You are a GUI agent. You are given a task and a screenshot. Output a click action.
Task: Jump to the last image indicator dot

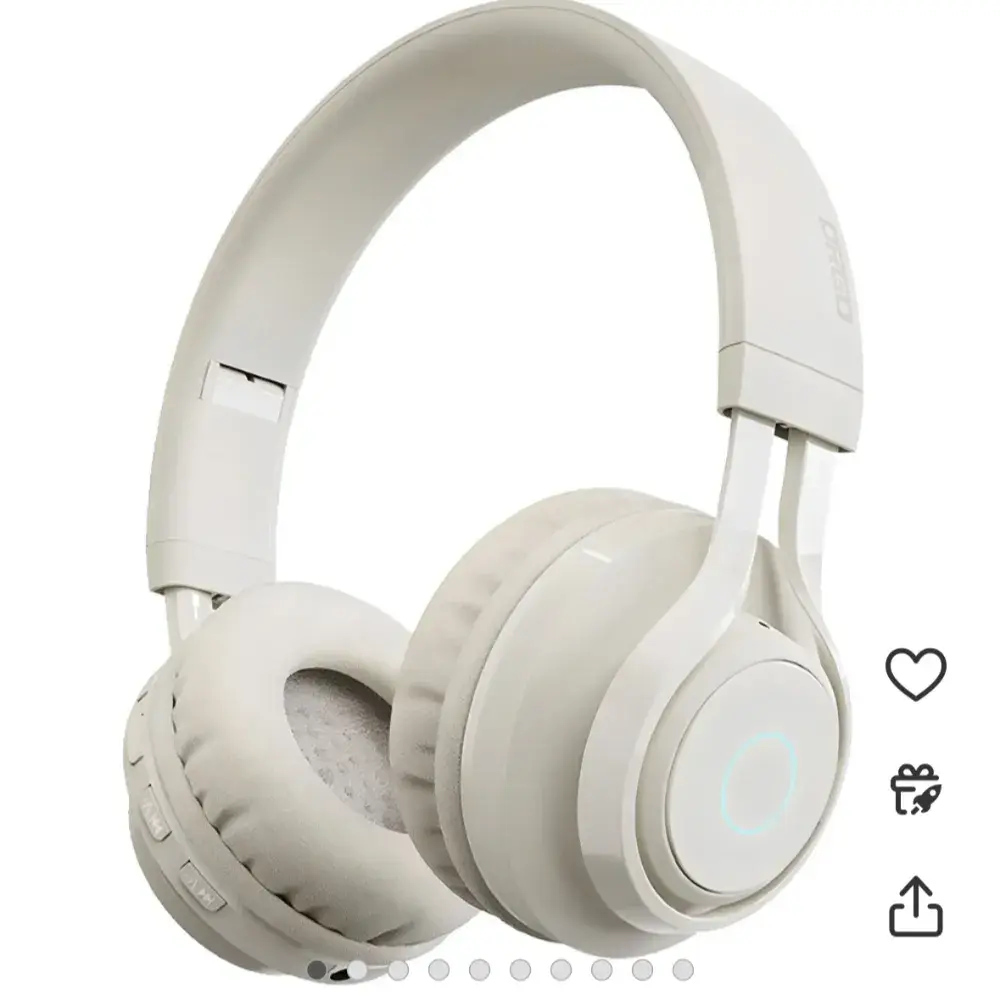[x=683, y=969]
